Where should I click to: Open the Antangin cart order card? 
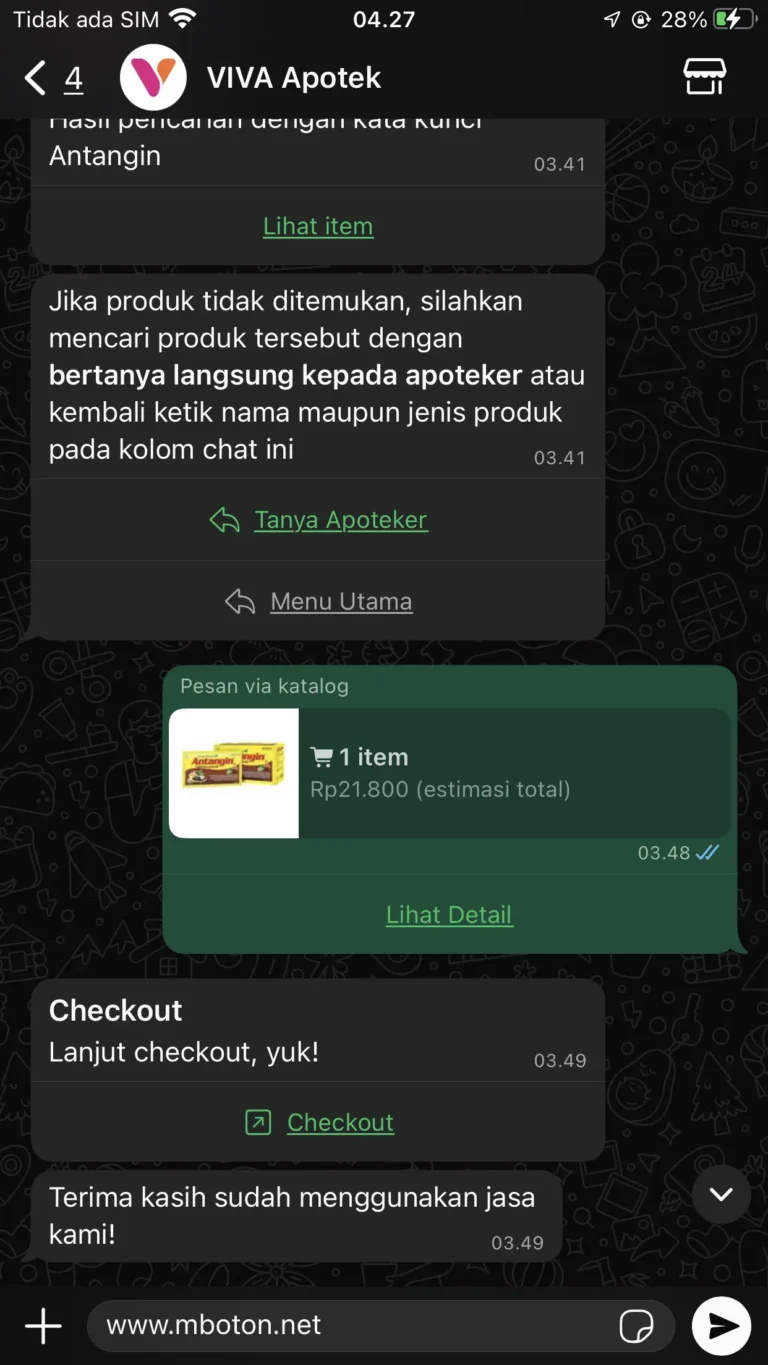[x=449, y=773]
